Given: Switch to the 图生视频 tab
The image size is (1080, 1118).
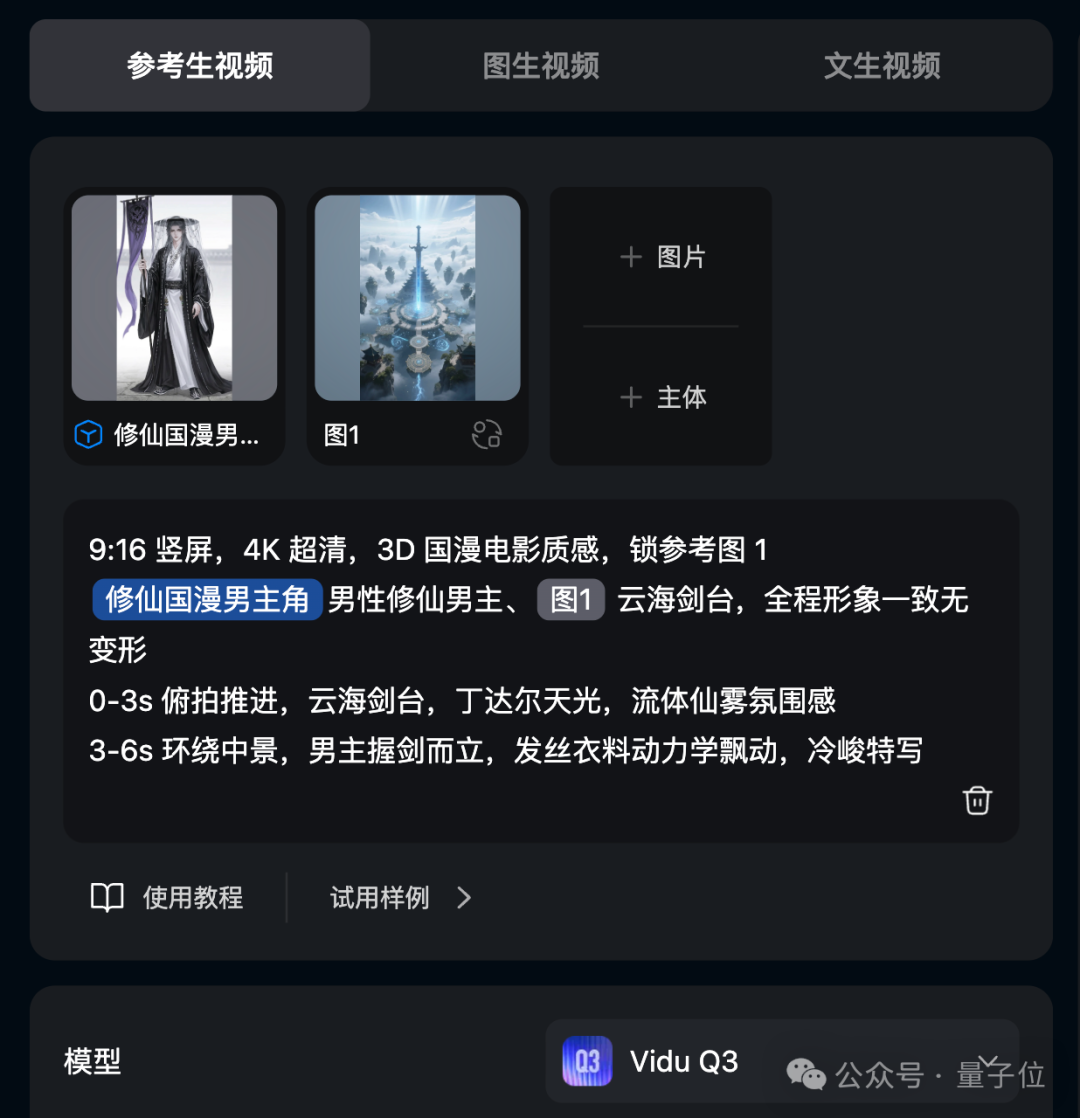Looking at the screenshot, I should point(541,65).
